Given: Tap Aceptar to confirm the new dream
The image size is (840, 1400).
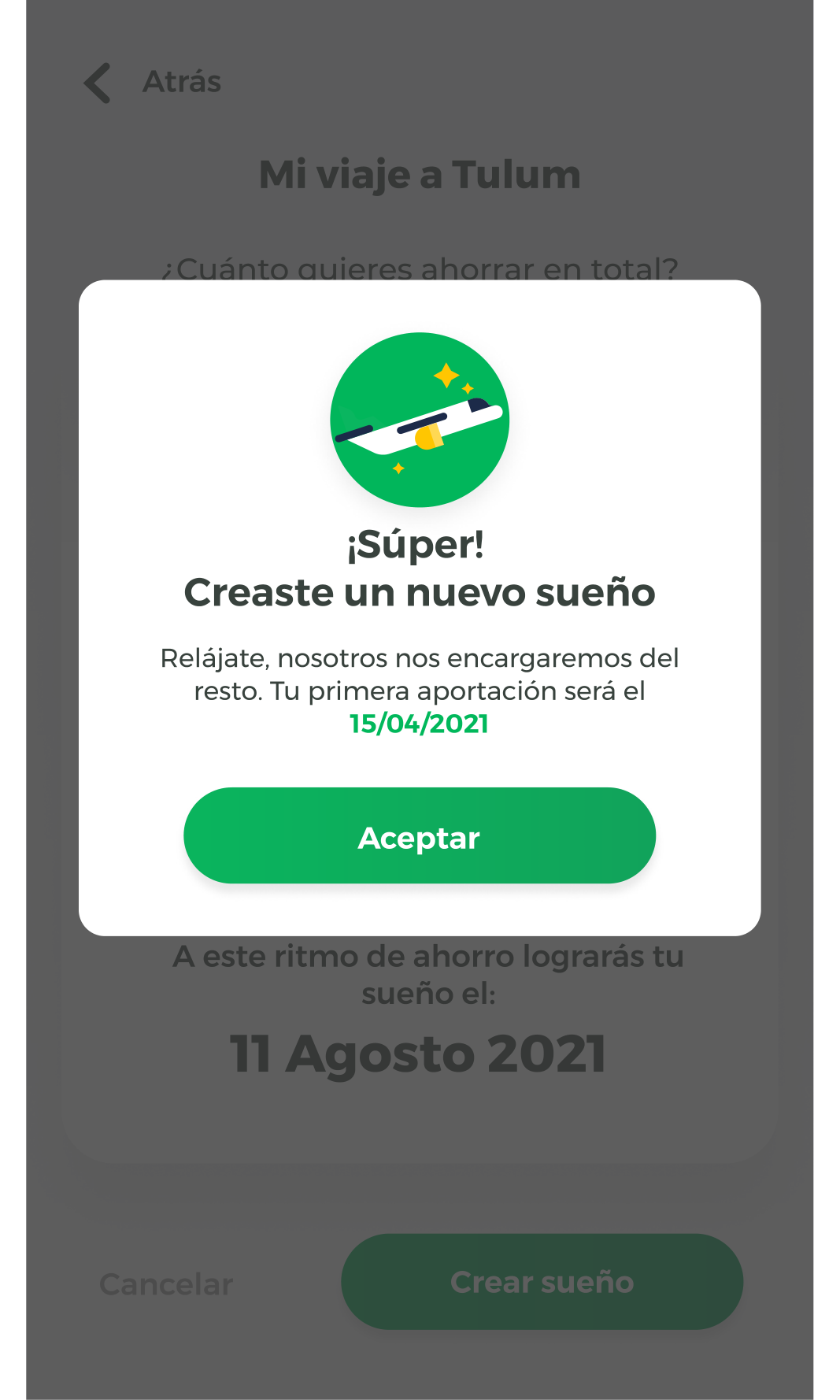Looking at the screenshot, I should click(419, 836).
